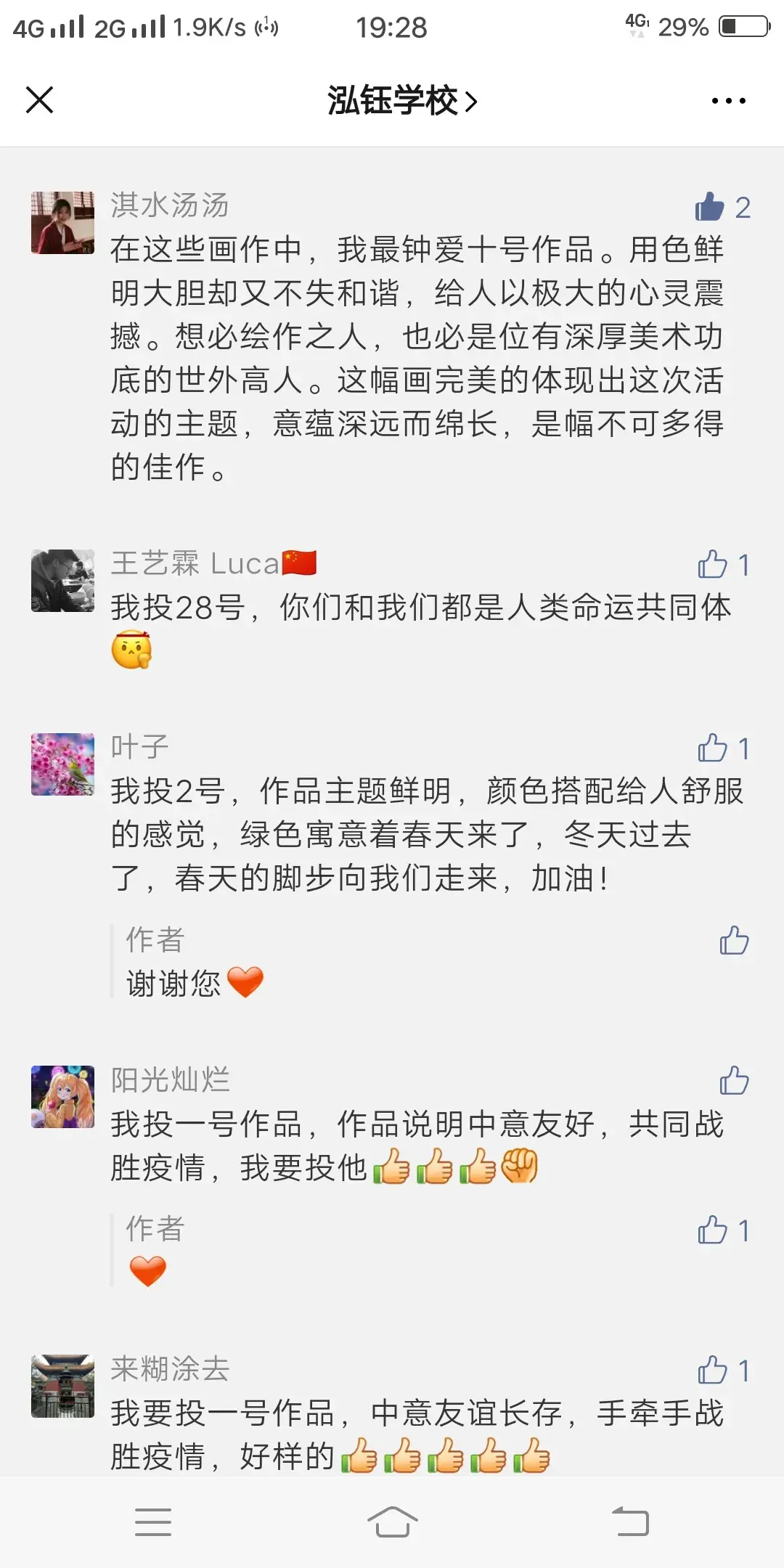Screen dimensions: 784x1568
Task: Like 阳光灿烂's comment
Action: pos(734,1080)
